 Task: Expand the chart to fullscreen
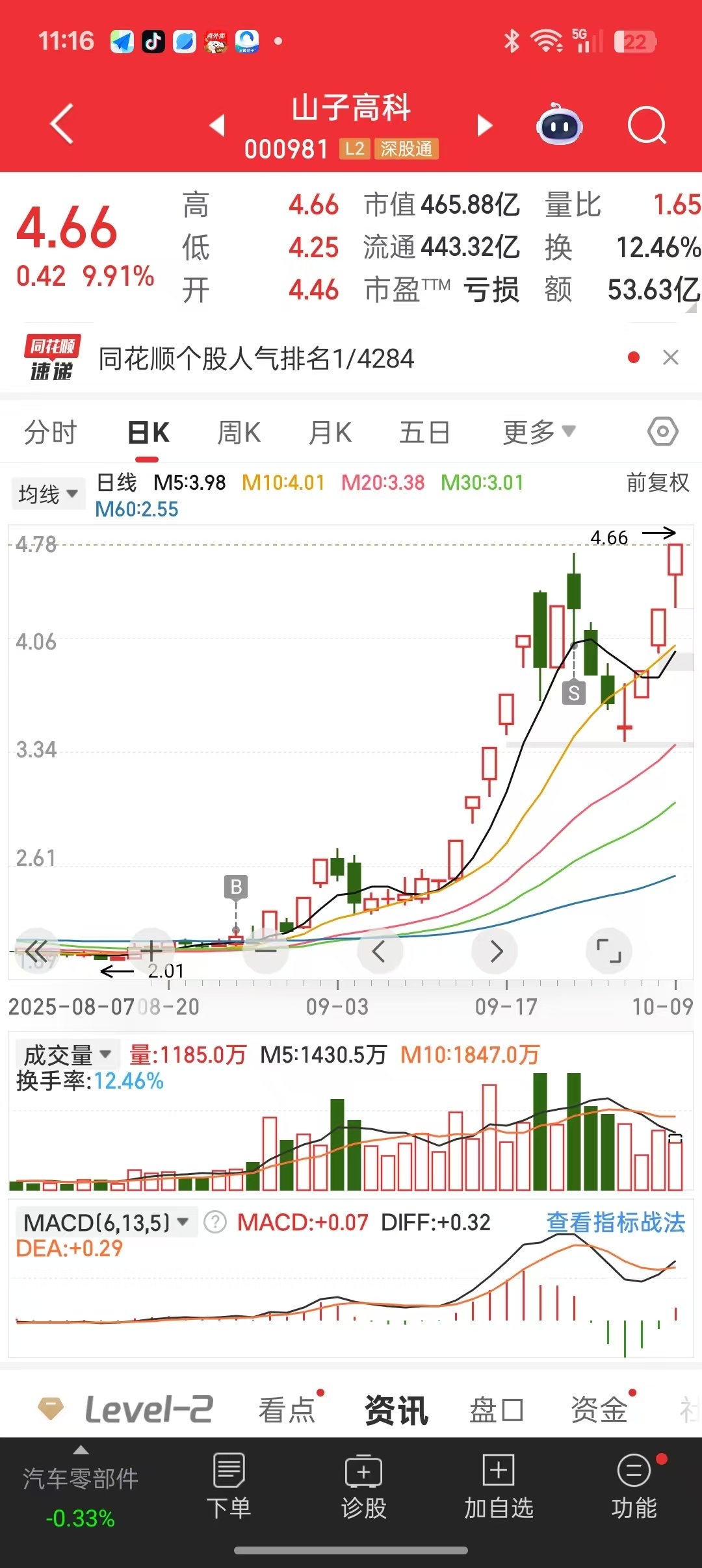[x=608, y=951]
